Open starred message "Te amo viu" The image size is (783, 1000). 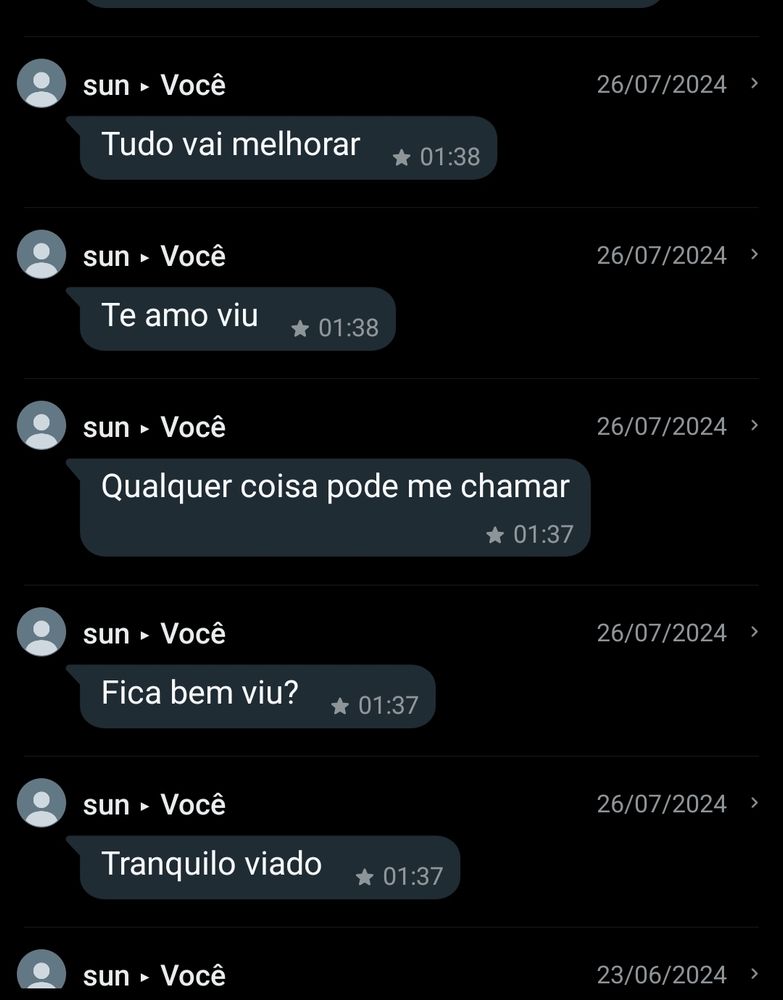click(238, 319)
